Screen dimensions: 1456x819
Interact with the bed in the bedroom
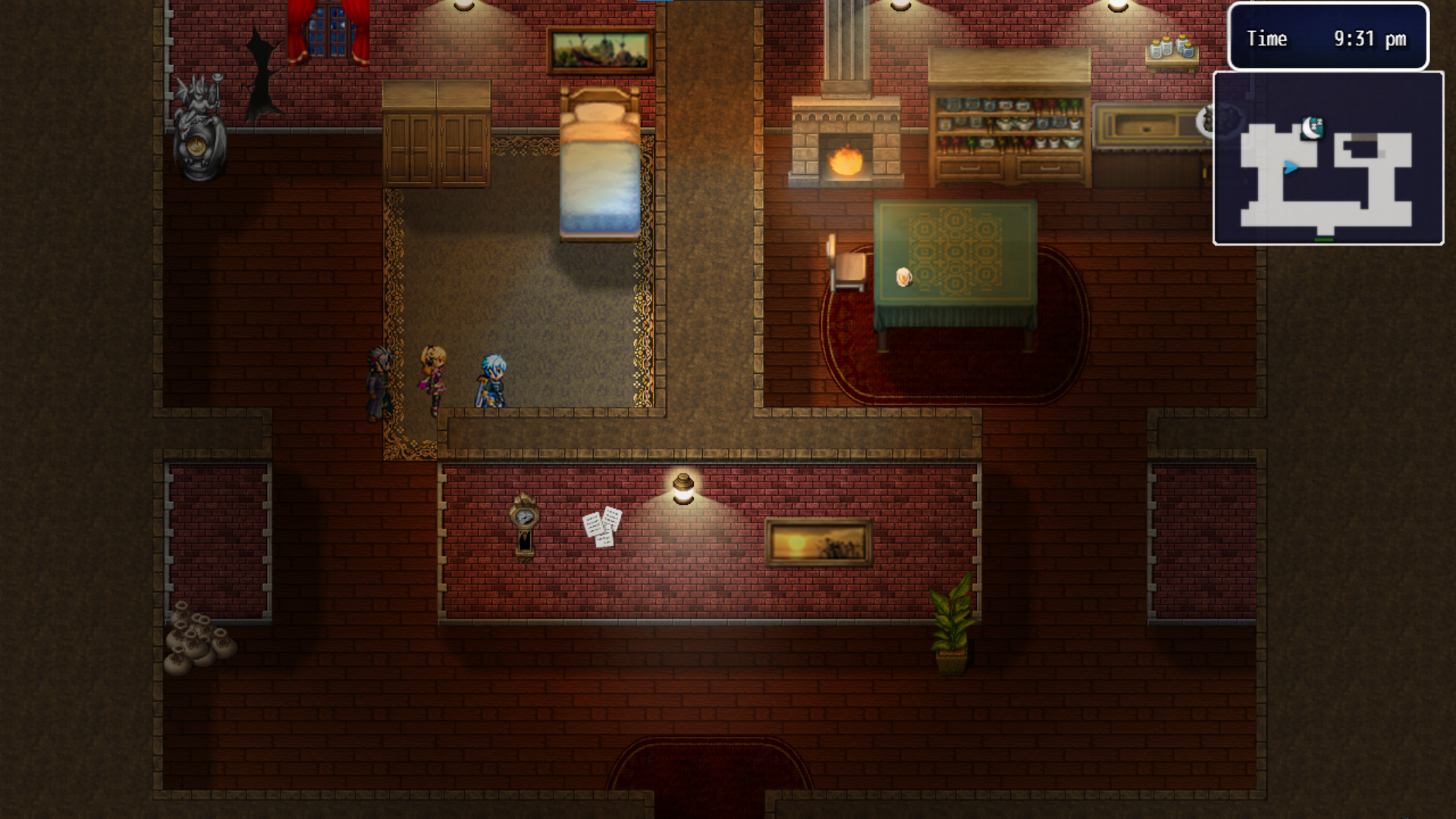click(600, 167)
